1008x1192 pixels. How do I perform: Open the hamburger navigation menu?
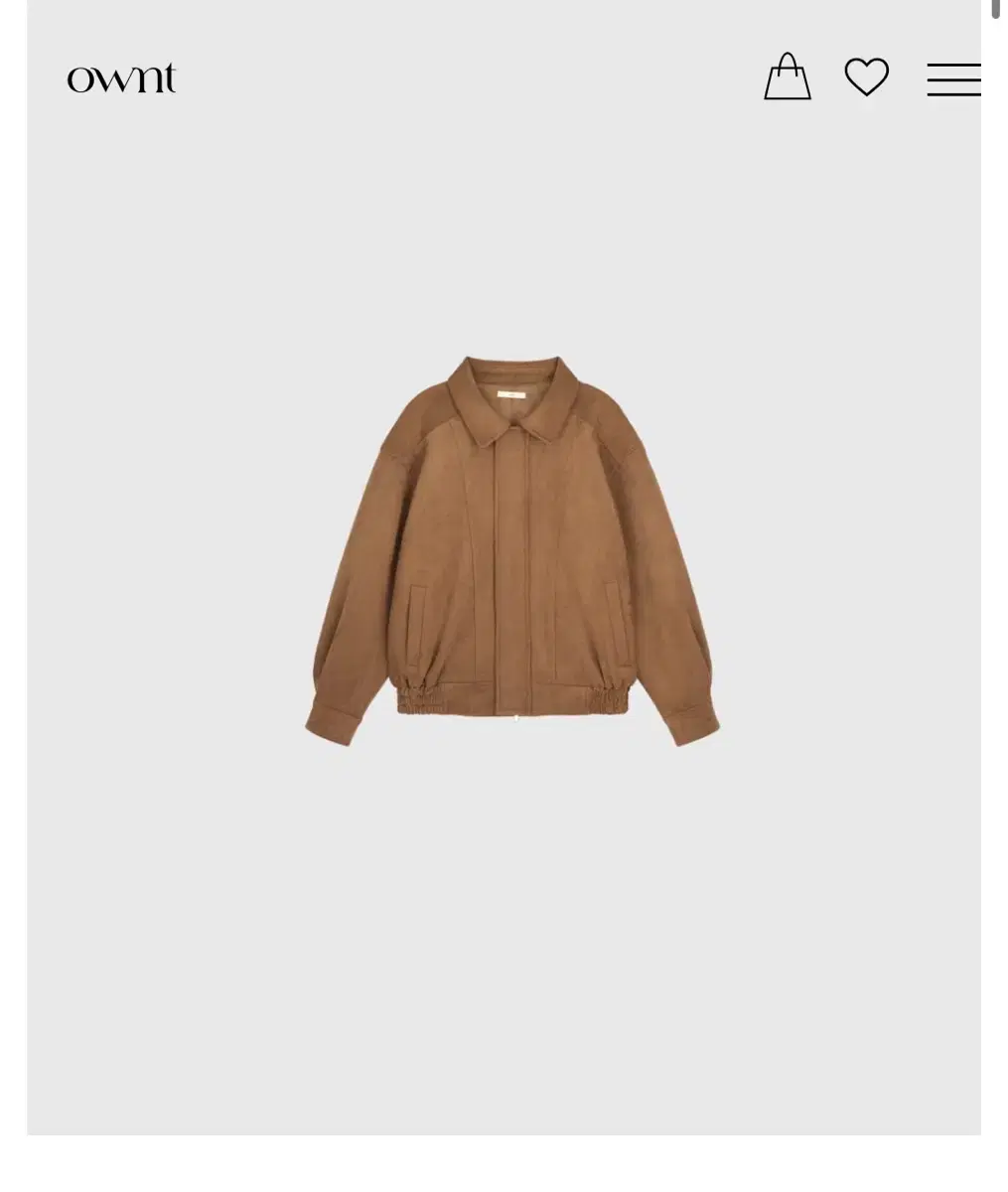coord(952,79)
